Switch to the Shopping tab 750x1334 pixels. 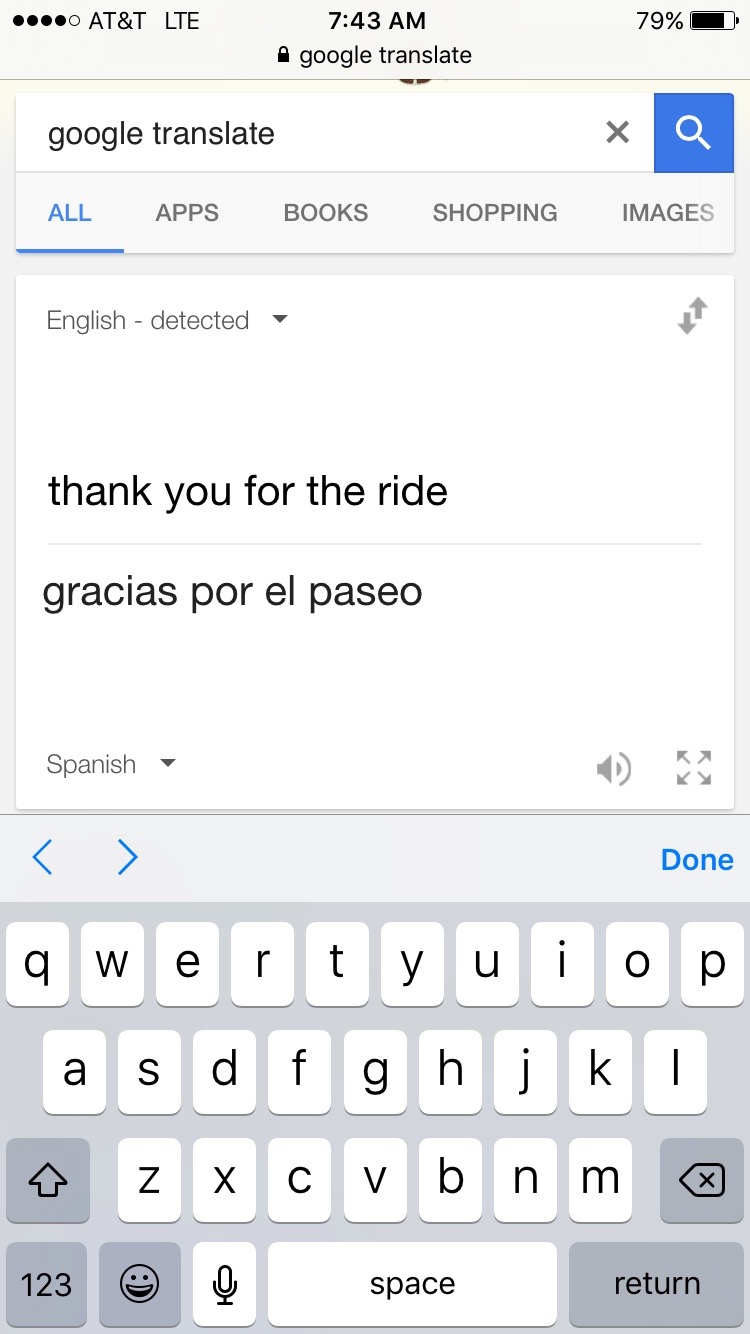coord(495,213)
